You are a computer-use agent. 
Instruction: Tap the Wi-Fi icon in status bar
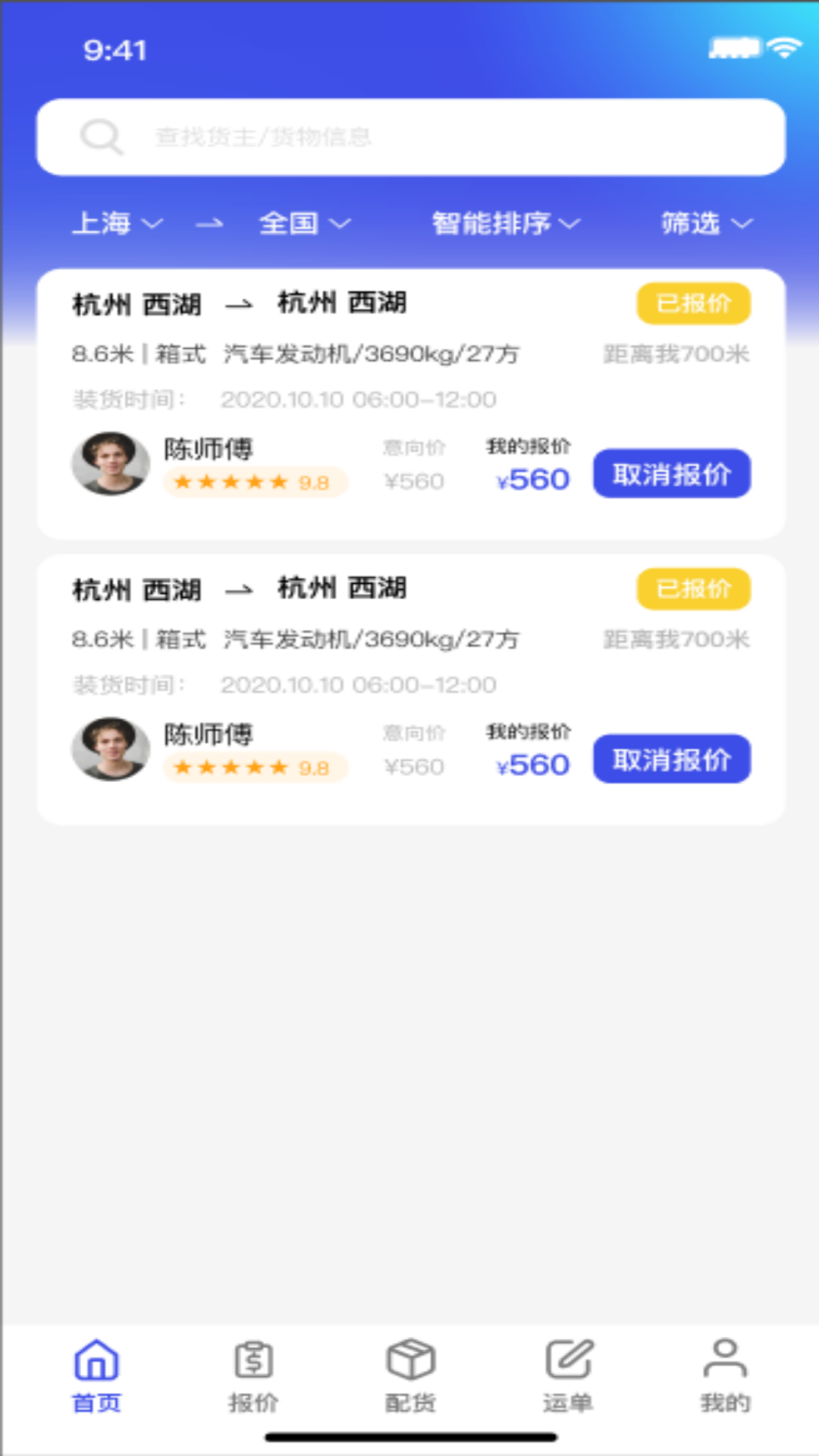tap(783, 47)
